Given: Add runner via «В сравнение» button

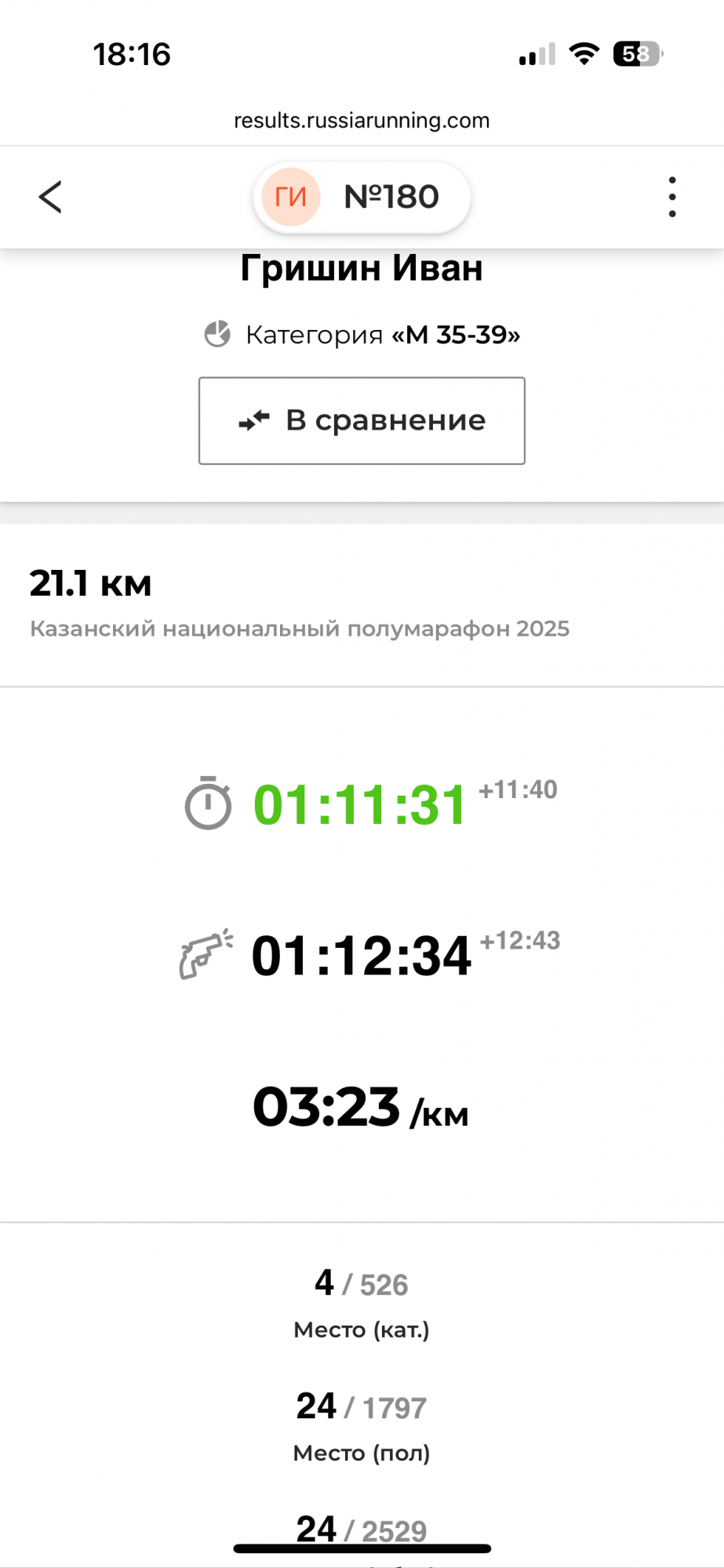Looking at the screenshot, I should click(x=362, y=421).
